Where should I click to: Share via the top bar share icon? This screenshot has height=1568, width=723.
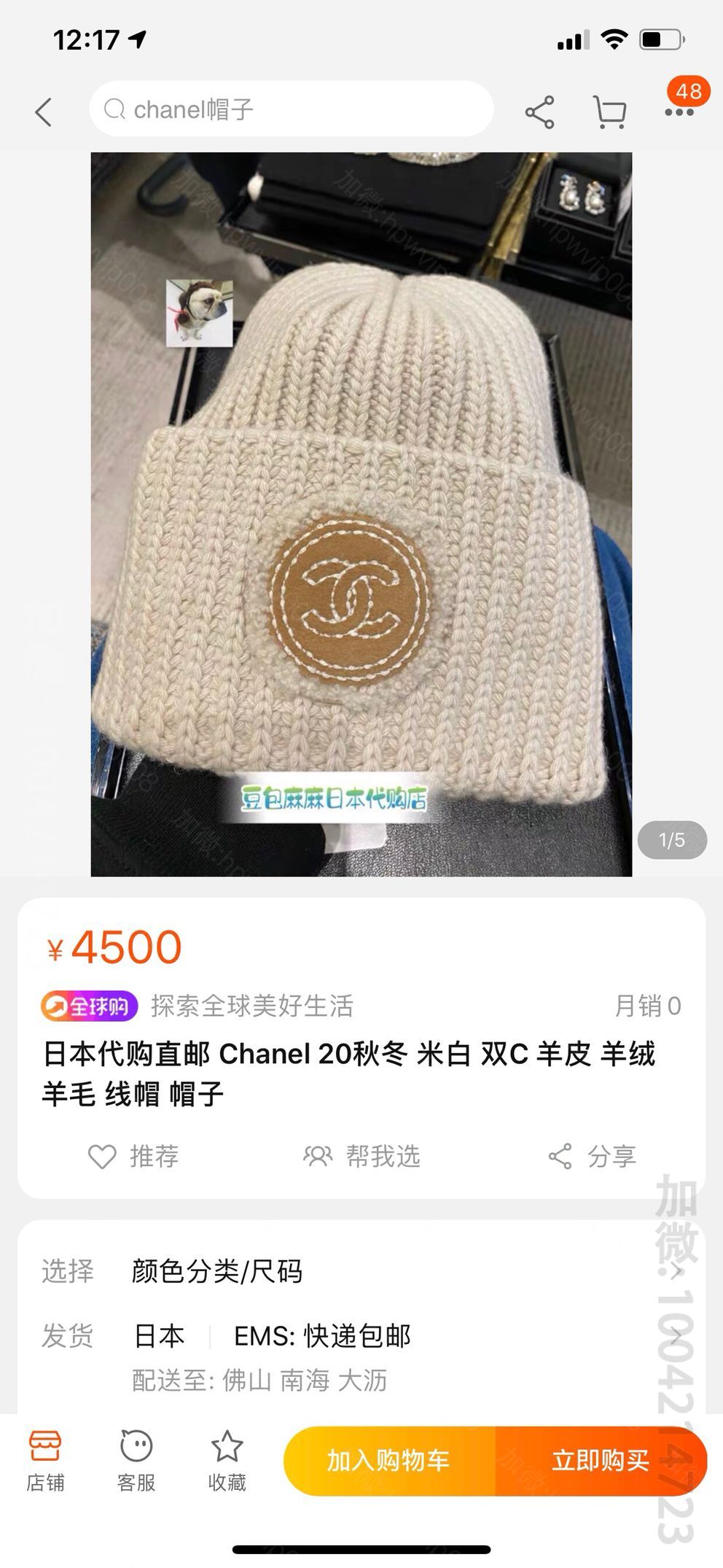pos(539,112)
